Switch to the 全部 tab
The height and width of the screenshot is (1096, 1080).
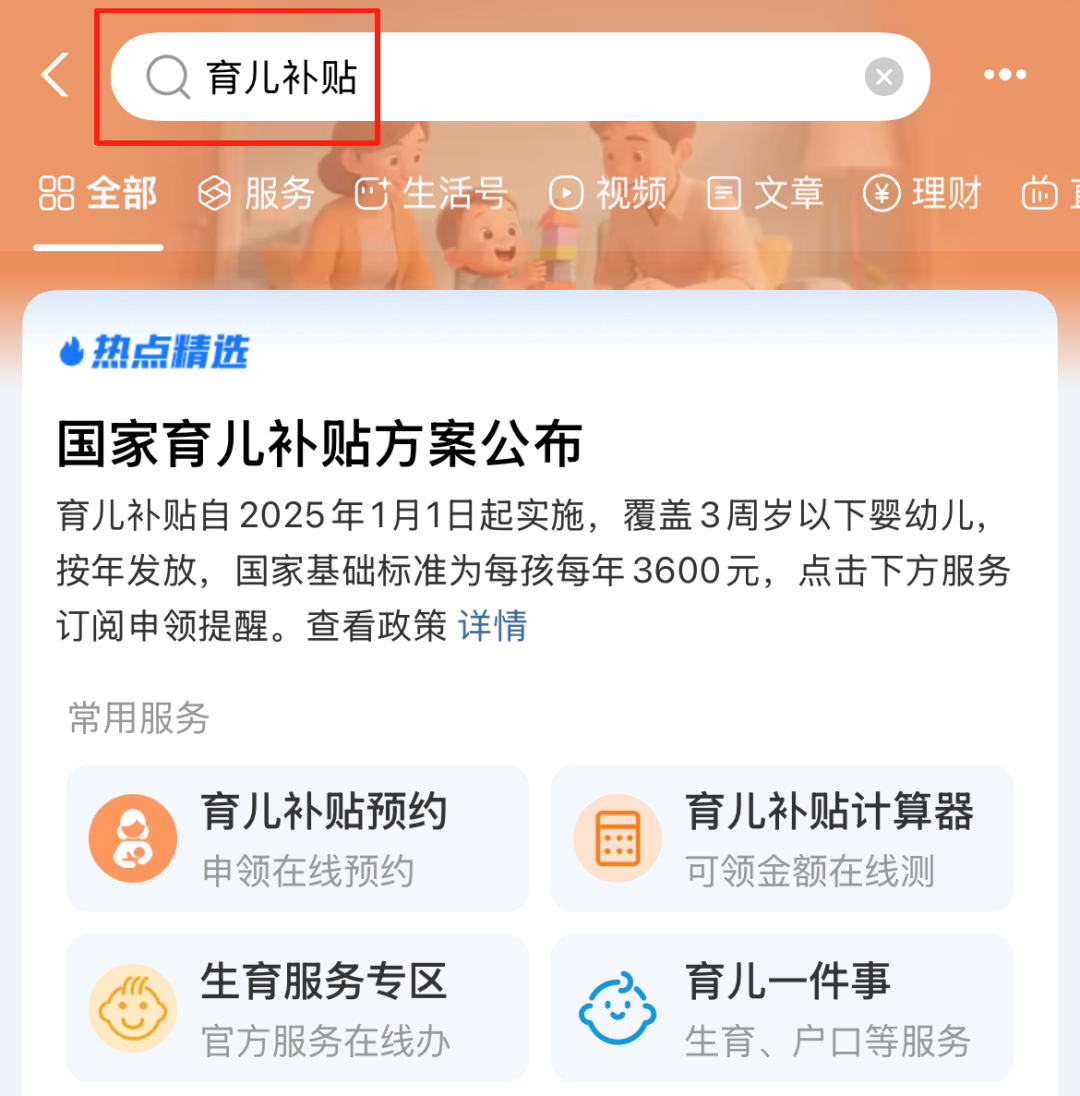coord(98,193)
